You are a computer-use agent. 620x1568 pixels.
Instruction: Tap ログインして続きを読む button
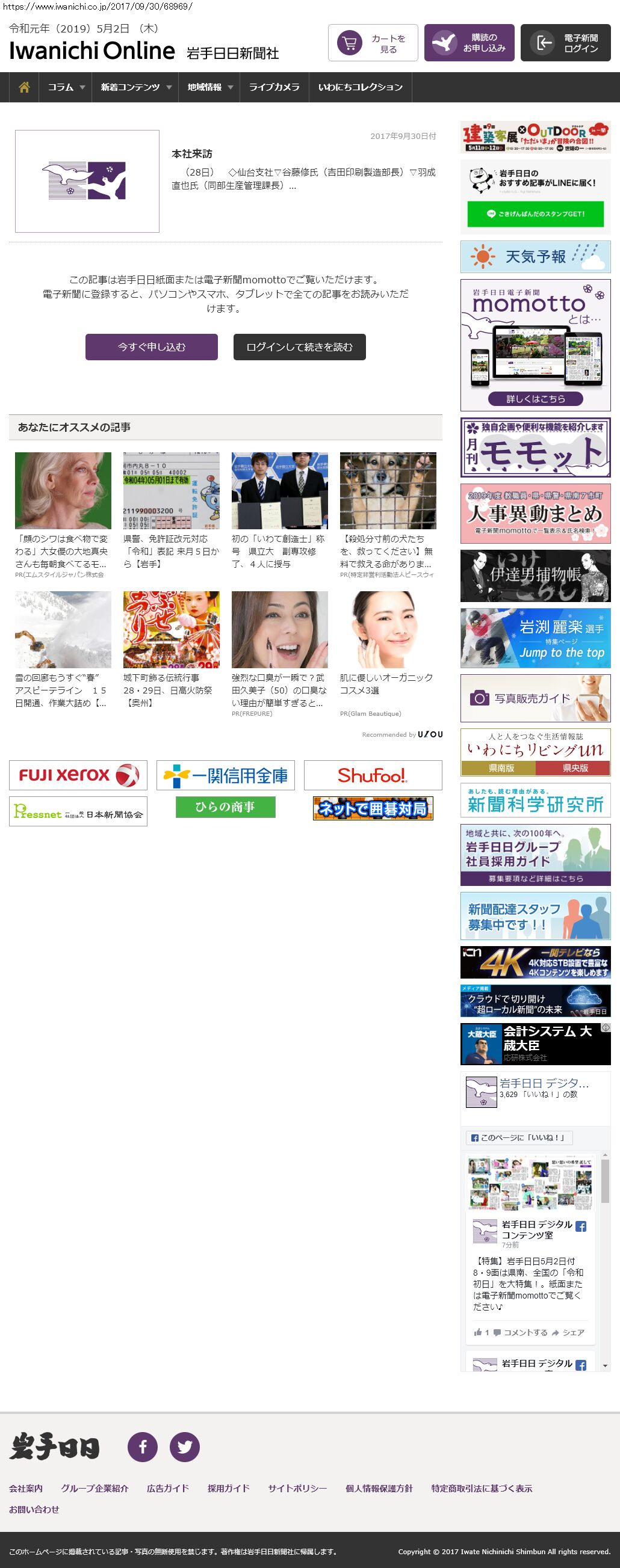click(x=299, y=347)
